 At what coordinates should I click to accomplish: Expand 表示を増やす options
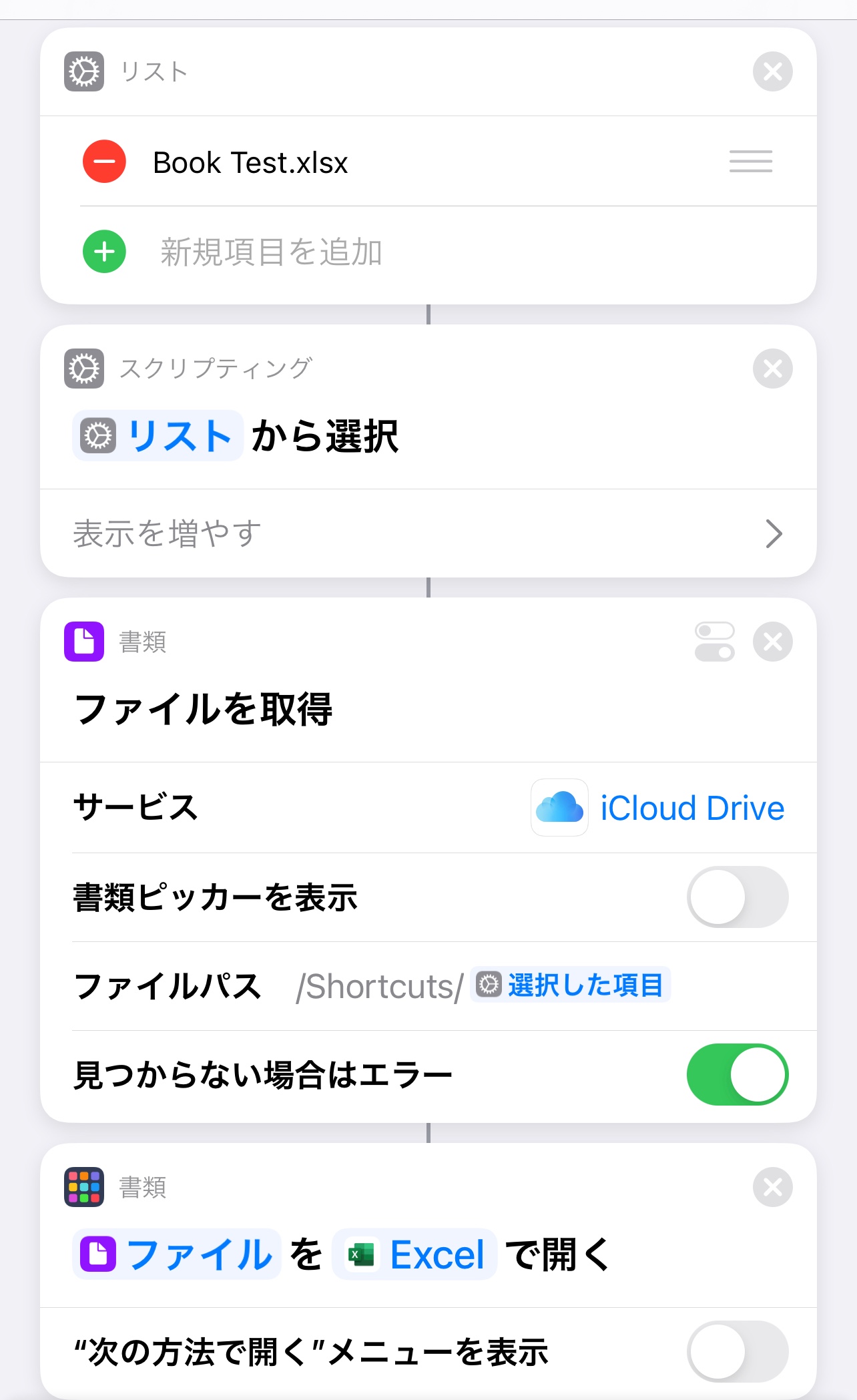(x=427, y=533)
